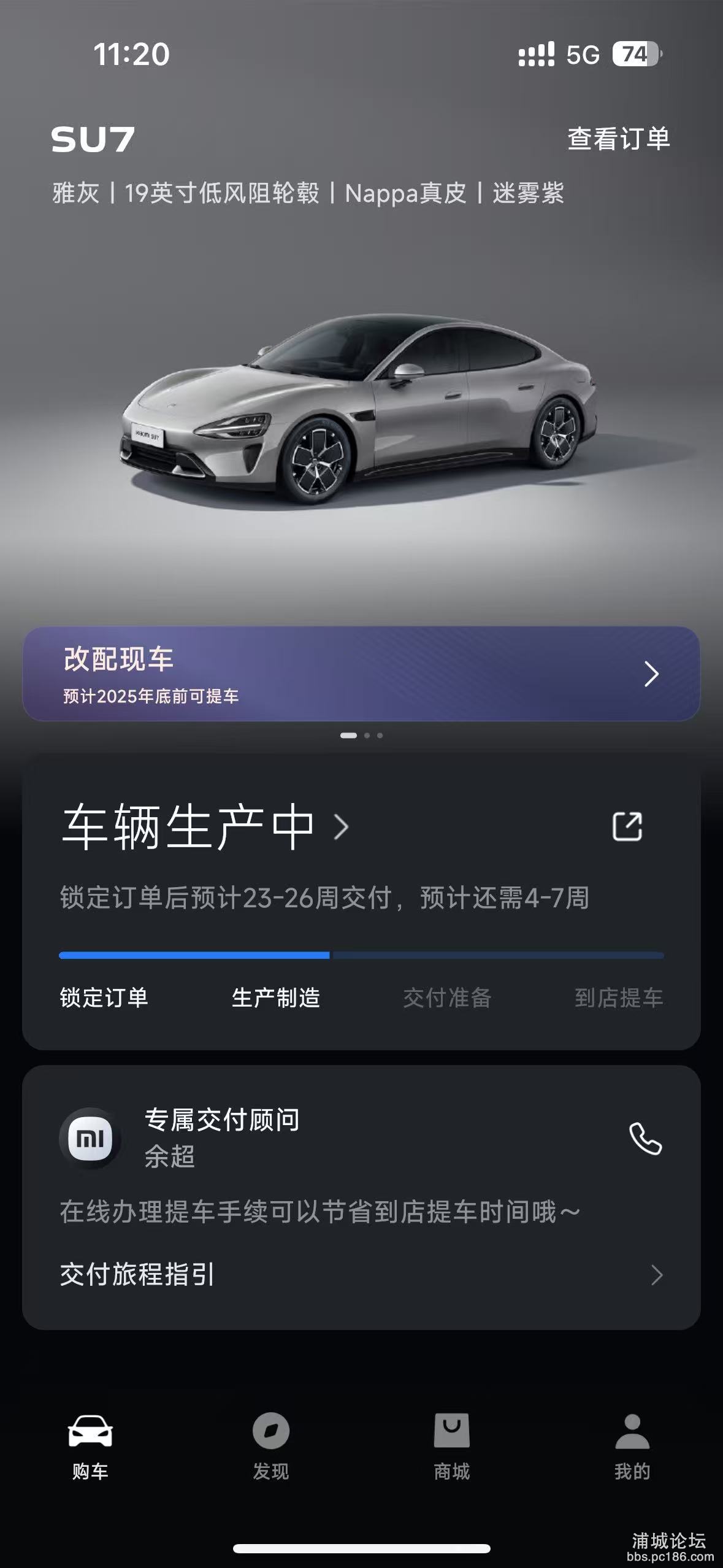Expand 车辆生产中 status details
Screen dimensions: 723x1568
(x=205, y=827)
